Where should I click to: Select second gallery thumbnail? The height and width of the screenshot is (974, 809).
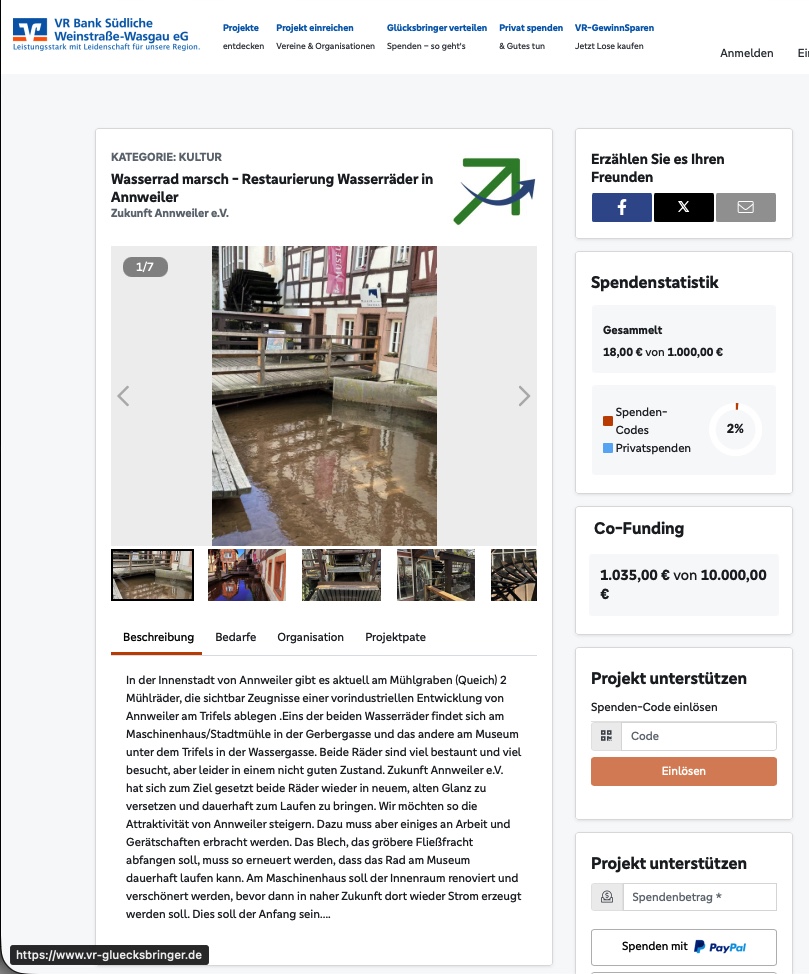247,575
